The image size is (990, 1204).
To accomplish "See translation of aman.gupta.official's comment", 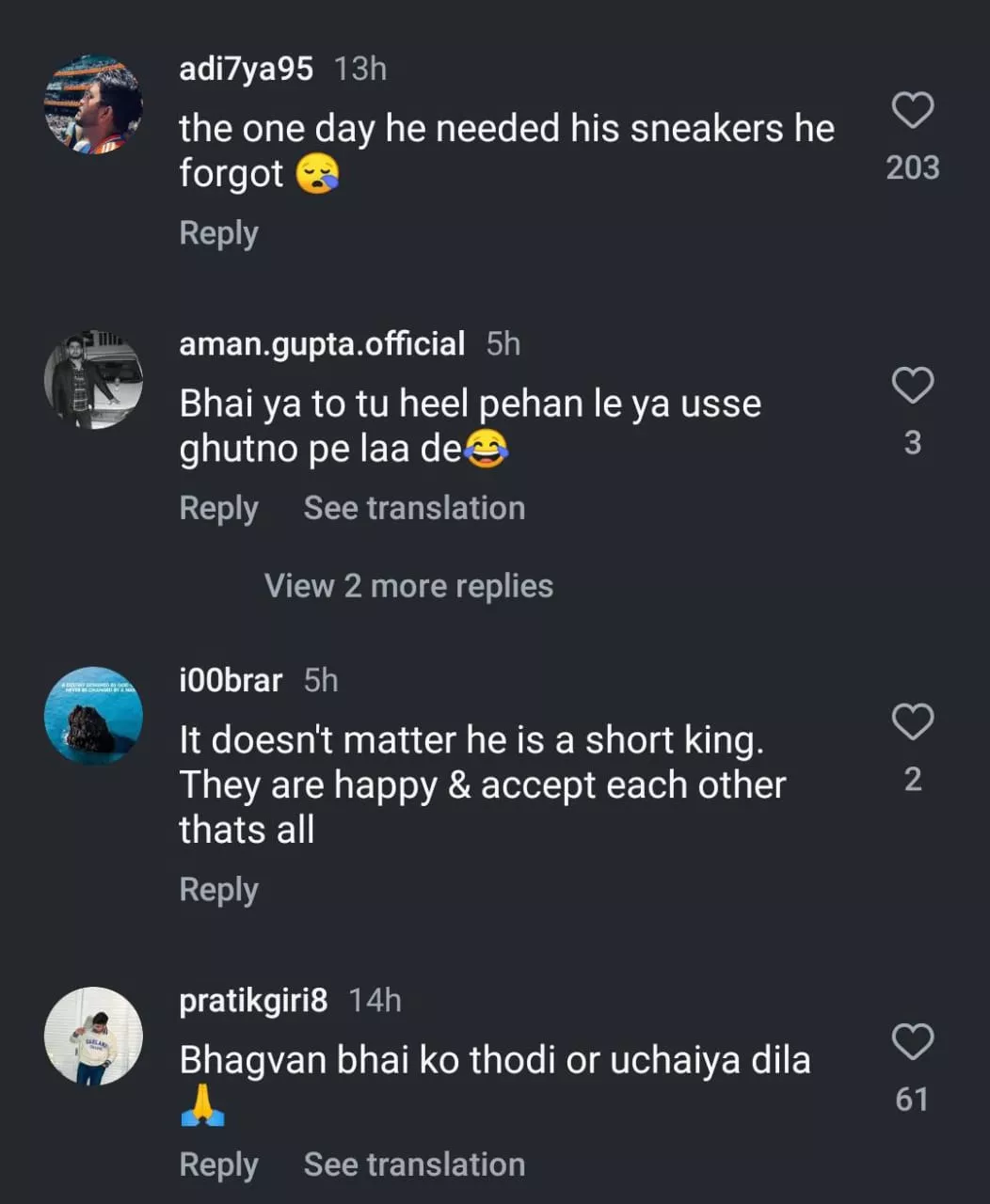I will click(x=414, y=508).
